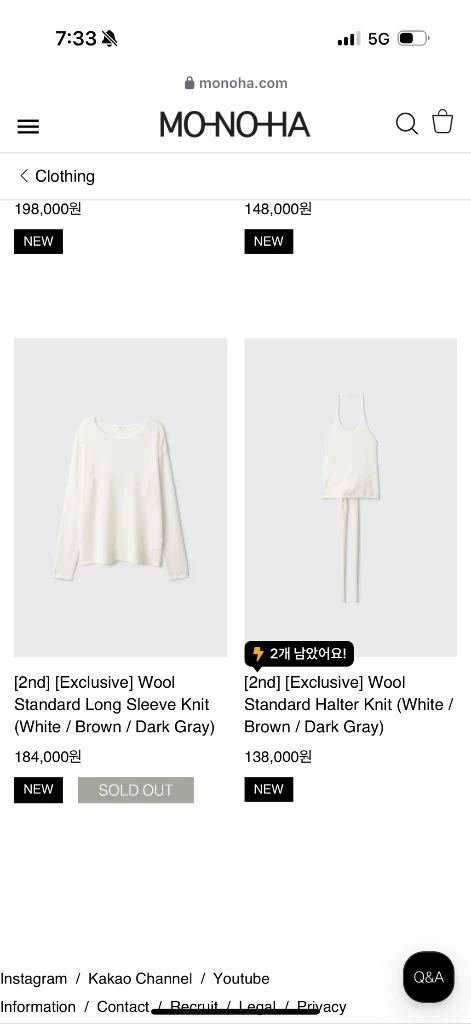Open the Instagram footer link
The image size is (471, 1024).
[x=33, y=978]
